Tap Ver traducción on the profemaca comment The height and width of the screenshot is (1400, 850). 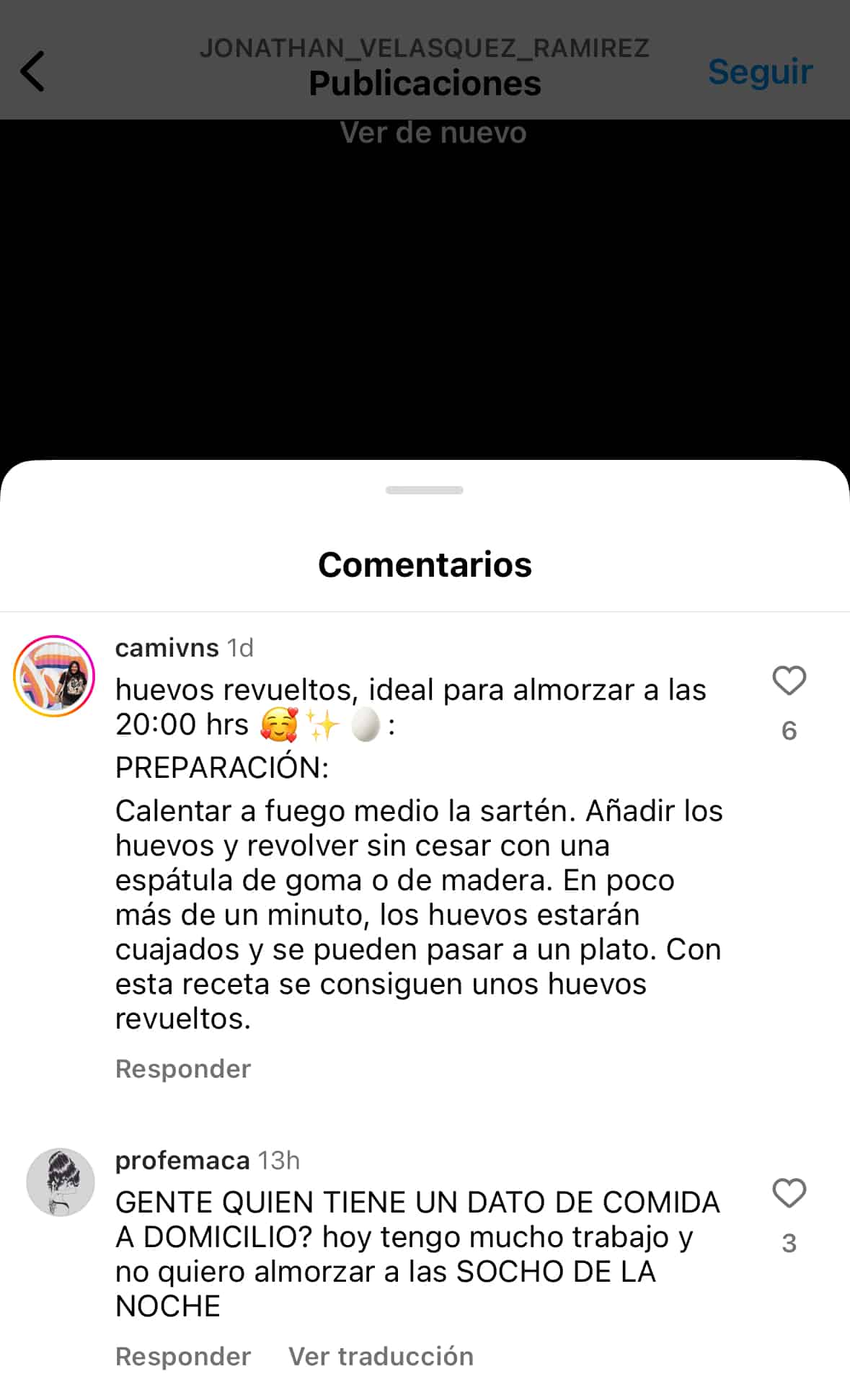coord(381,1356)
